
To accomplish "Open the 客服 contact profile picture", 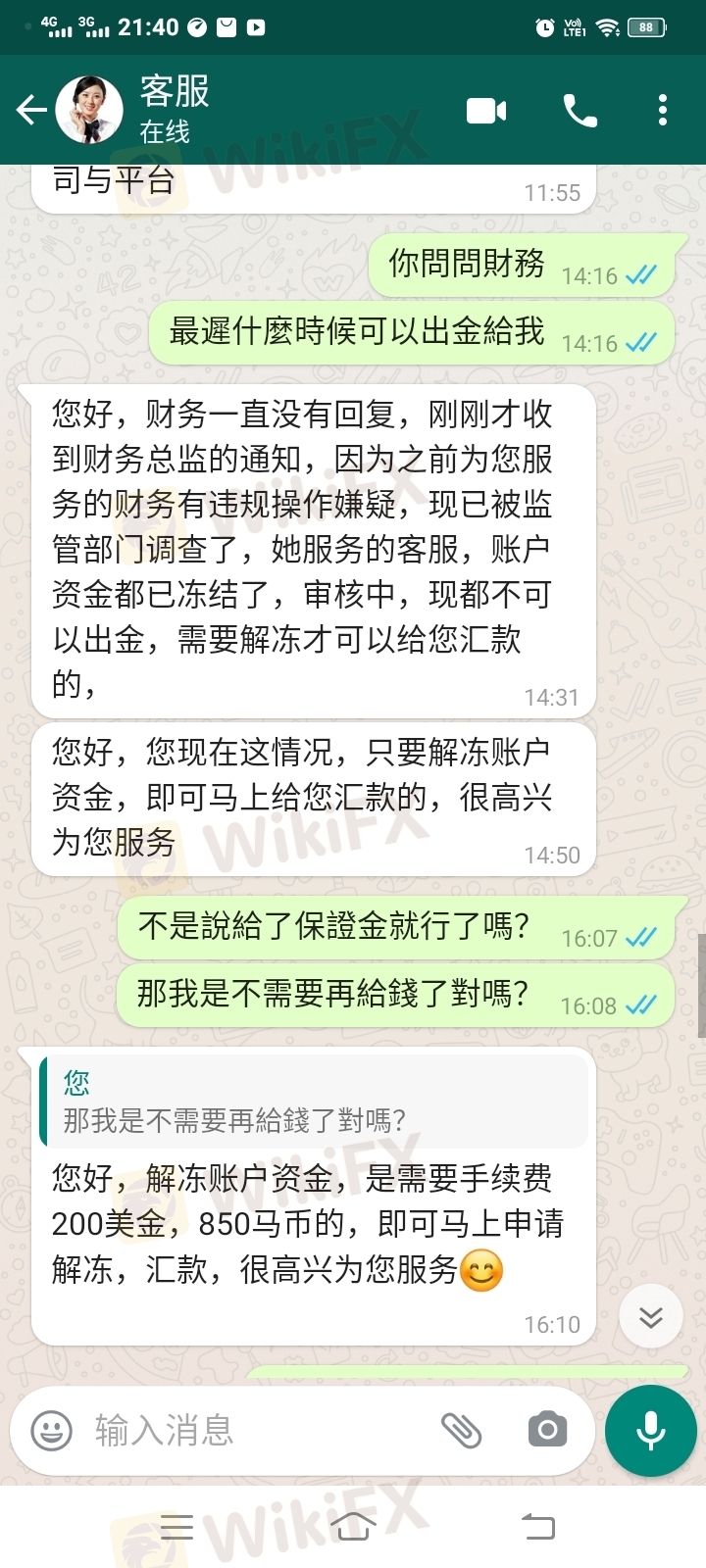I will [89, 110].
